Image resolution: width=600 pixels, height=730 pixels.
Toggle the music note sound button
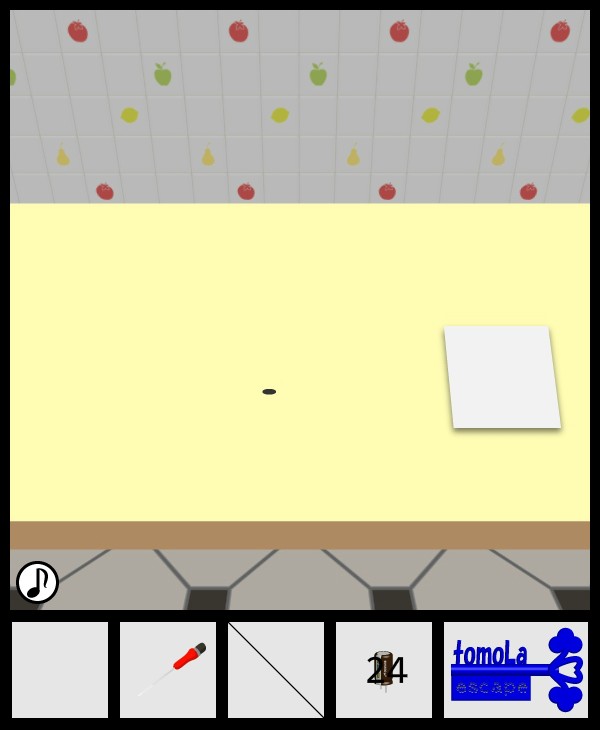click(x=37, y=582)
